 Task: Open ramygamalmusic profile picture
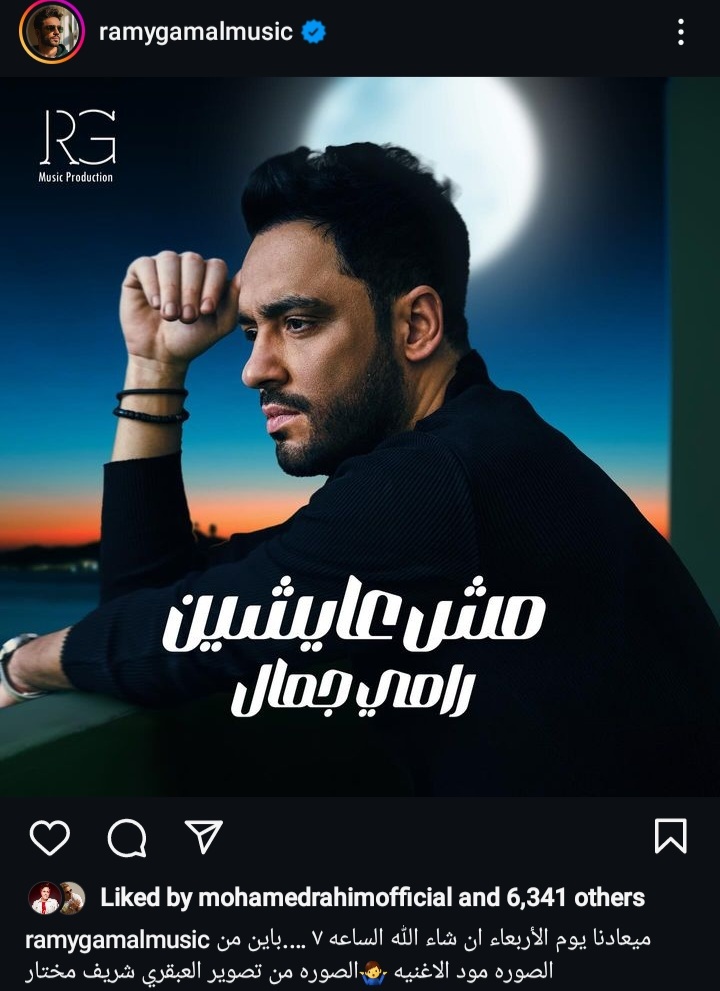[52, 32]
